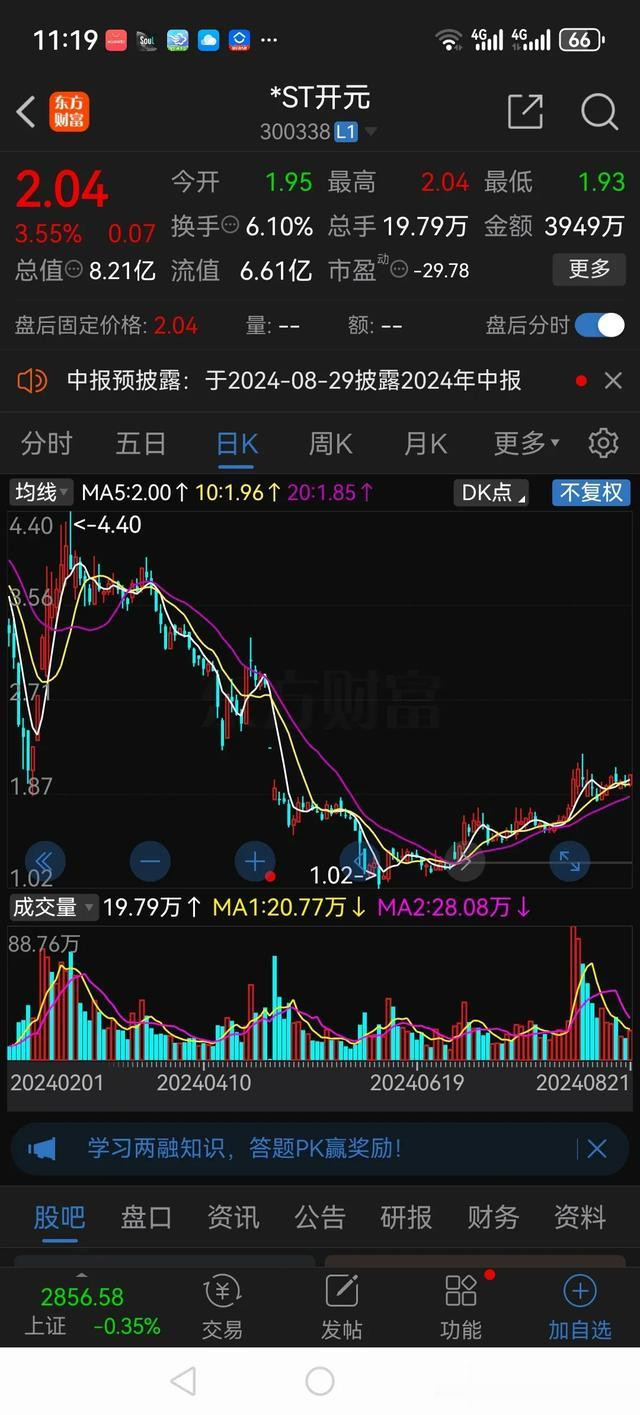The image size is (640, 1415).
Task: Select the 月K chart tab
Action: (x=425, y=443)
